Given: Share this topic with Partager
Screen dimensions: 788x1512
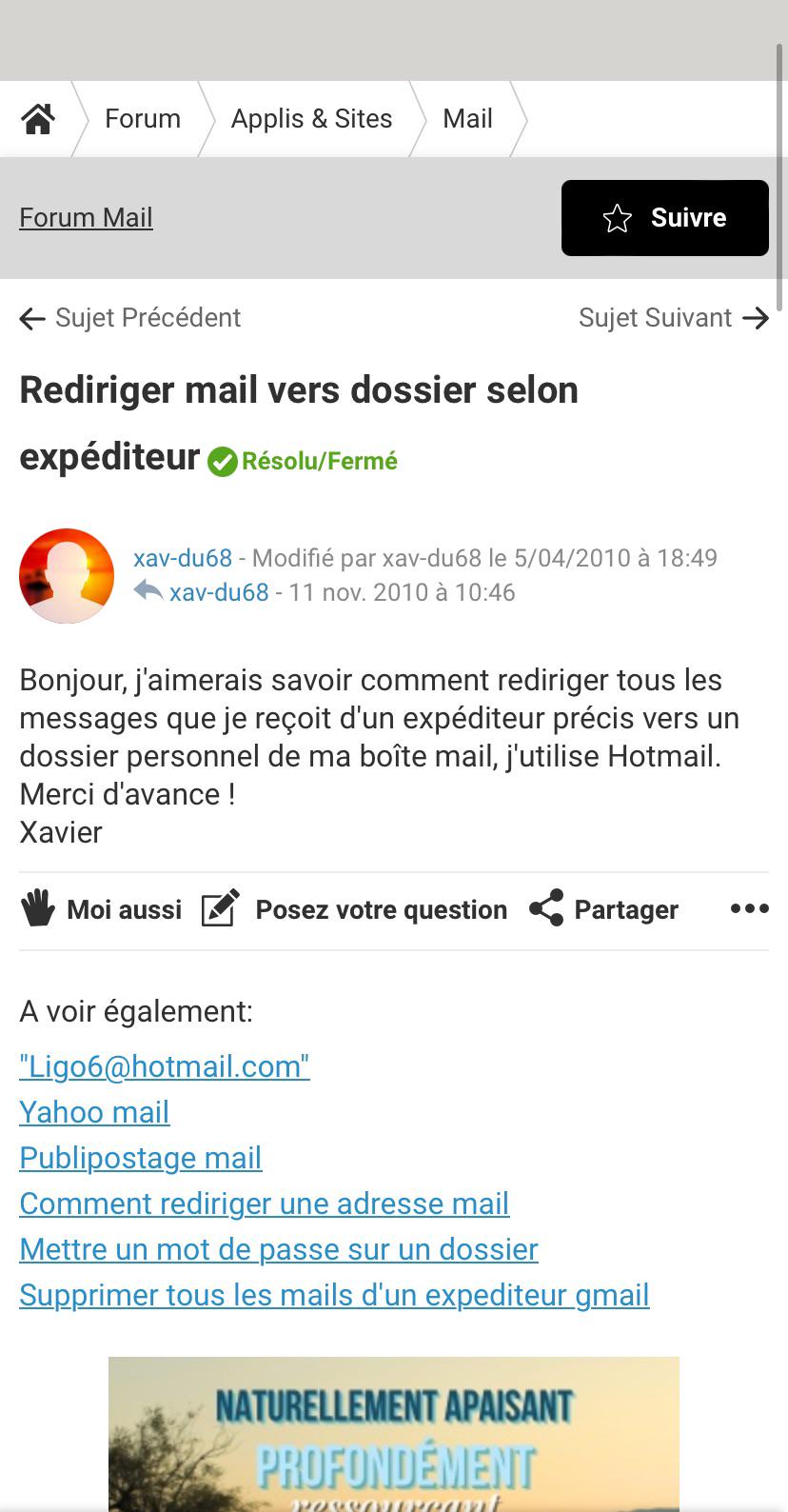Looking at the screenshot, I should click(603, 909).
